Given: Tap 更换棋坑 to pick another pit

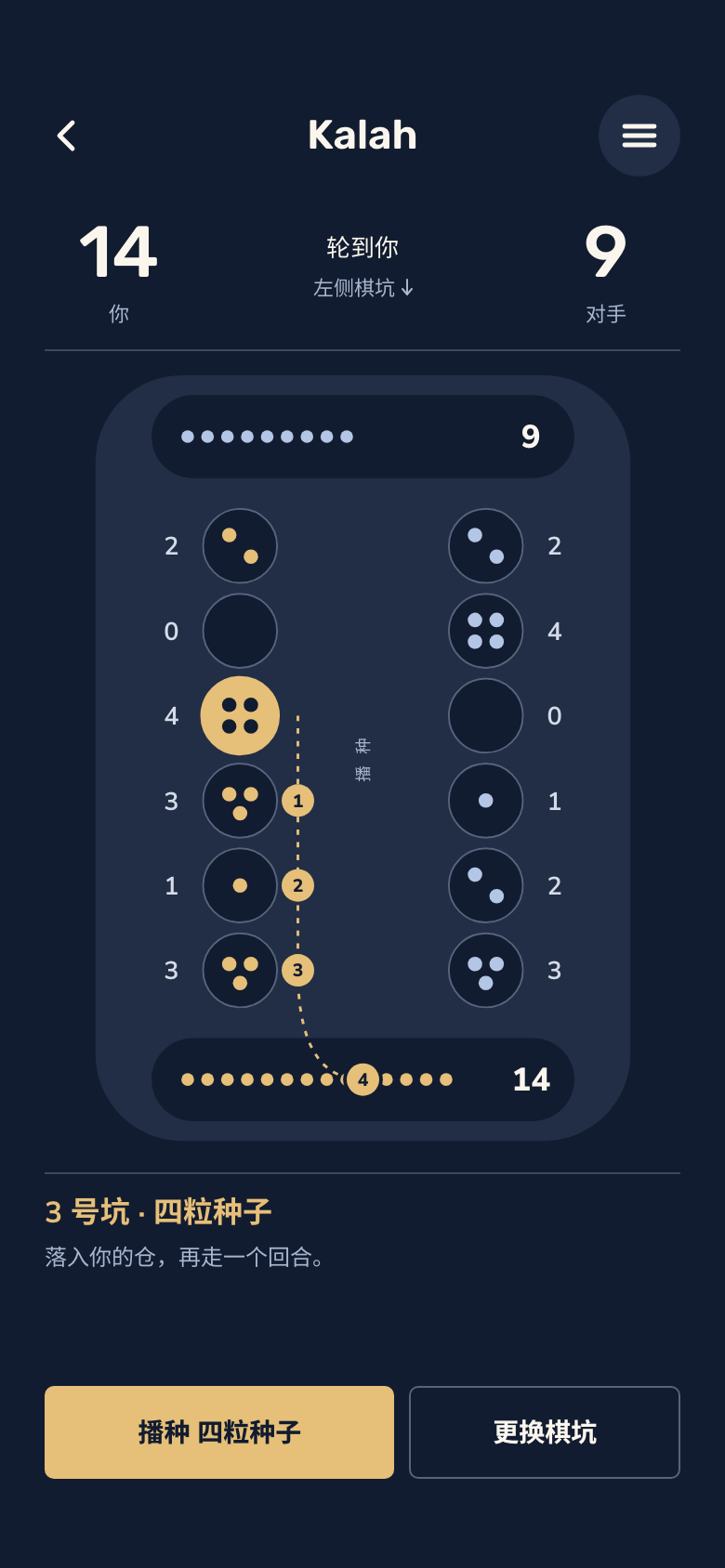Looking at the screenshot, I should tap(545, 1431).
